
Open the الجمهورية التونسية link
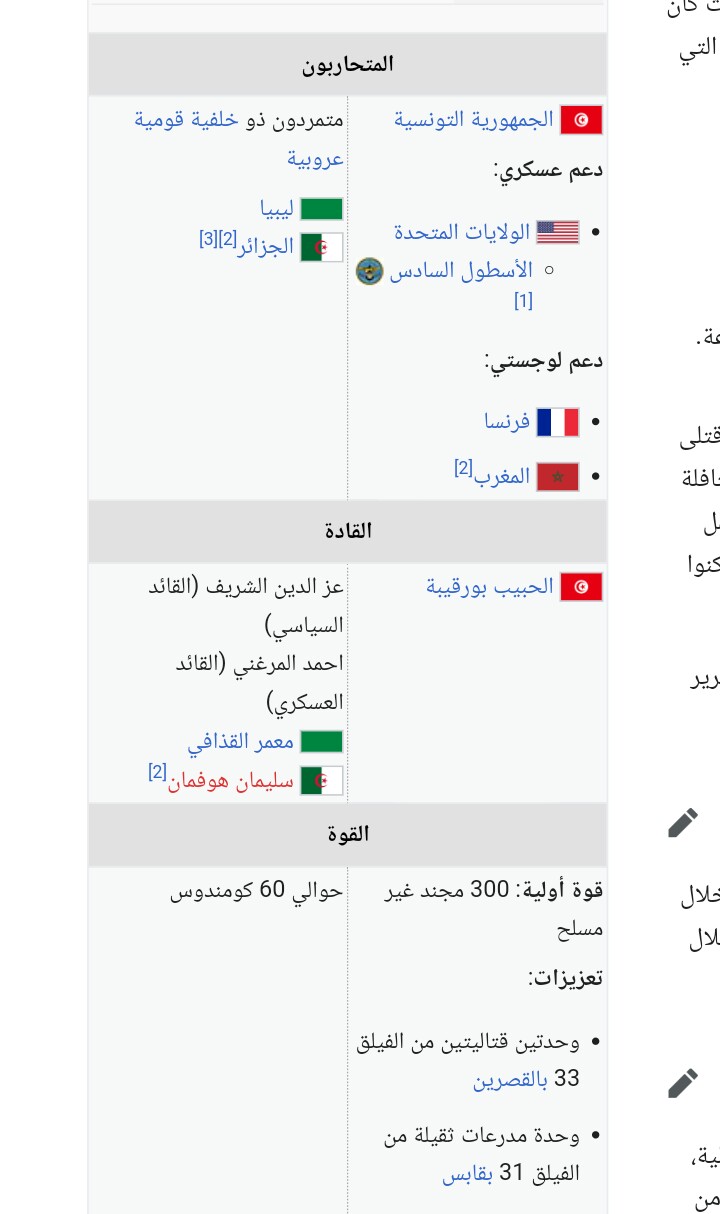(473, 119)
